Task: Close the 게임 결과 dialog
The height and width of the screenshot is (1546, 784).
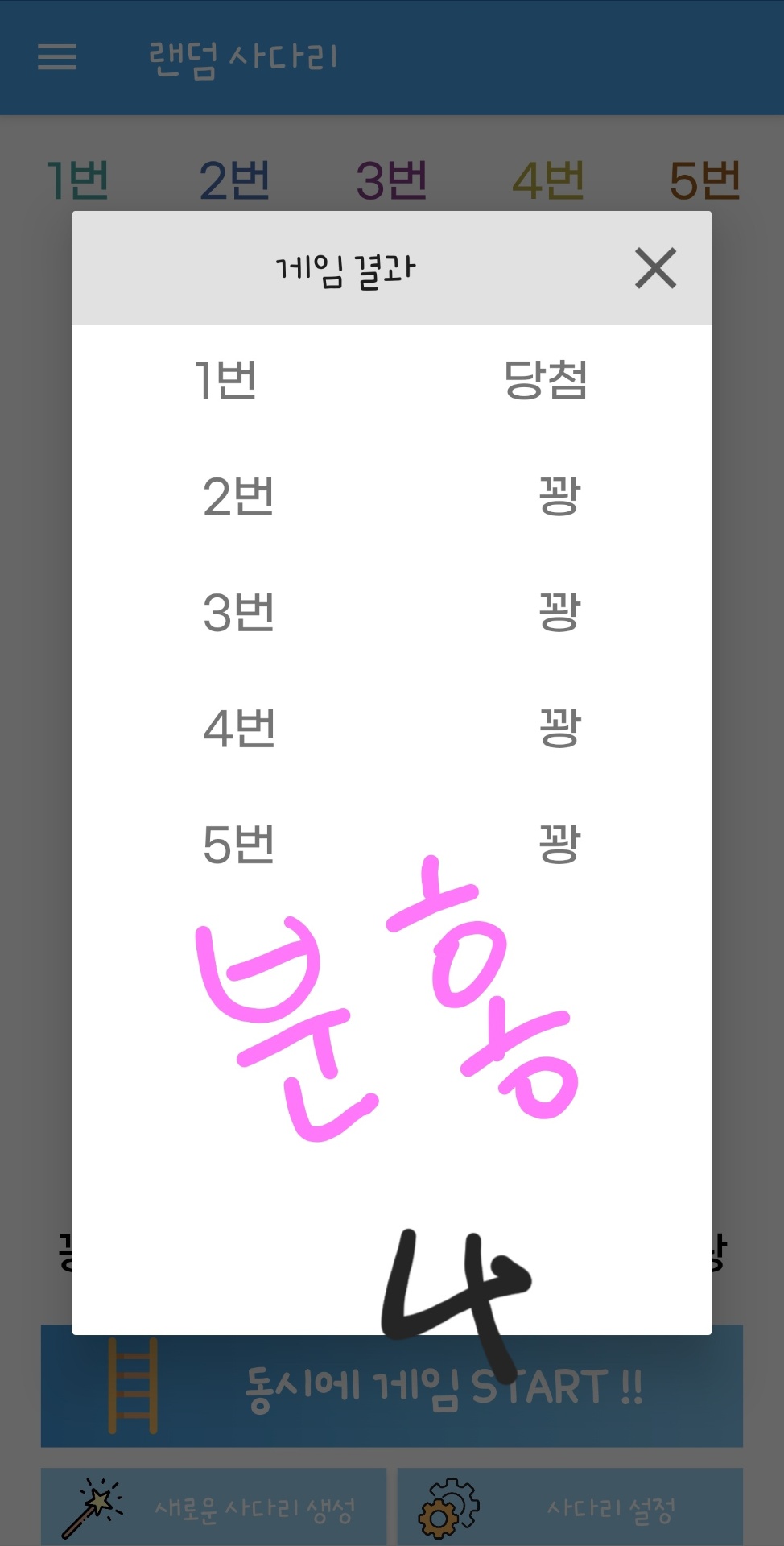Action: click(655, 268)
